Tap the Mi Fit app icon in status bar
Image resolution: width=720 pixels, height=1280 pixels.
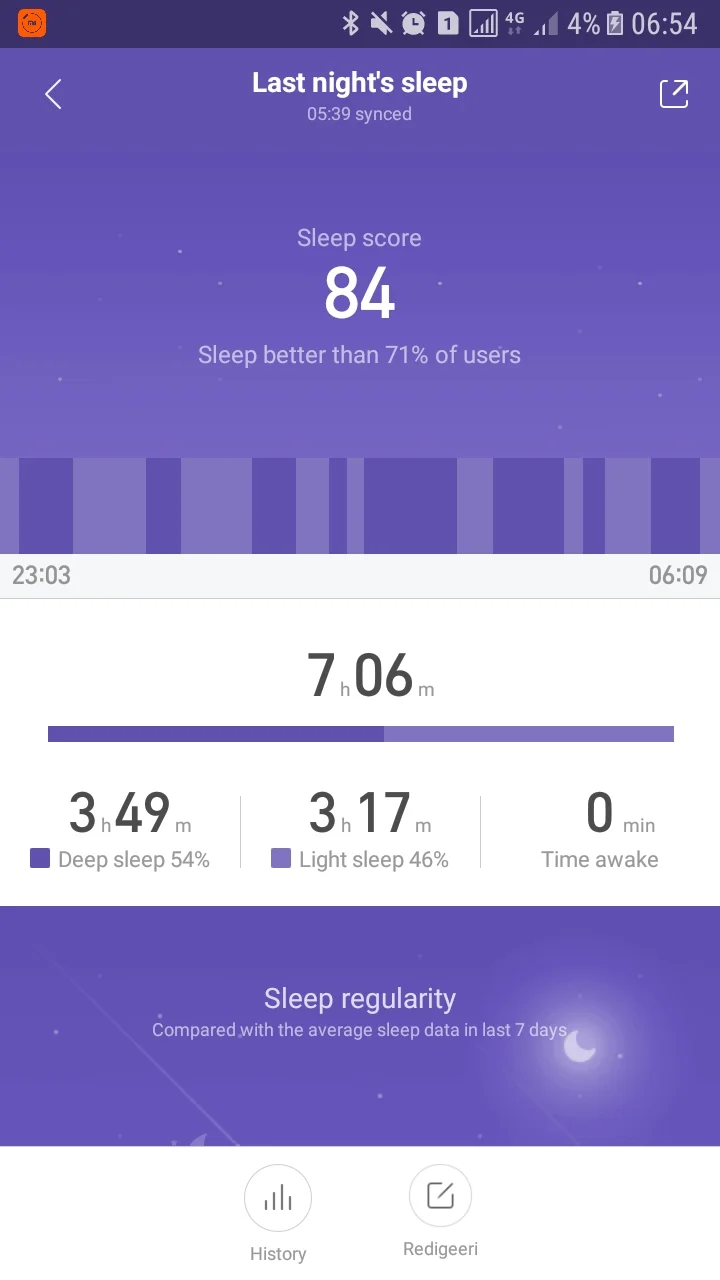30,22
